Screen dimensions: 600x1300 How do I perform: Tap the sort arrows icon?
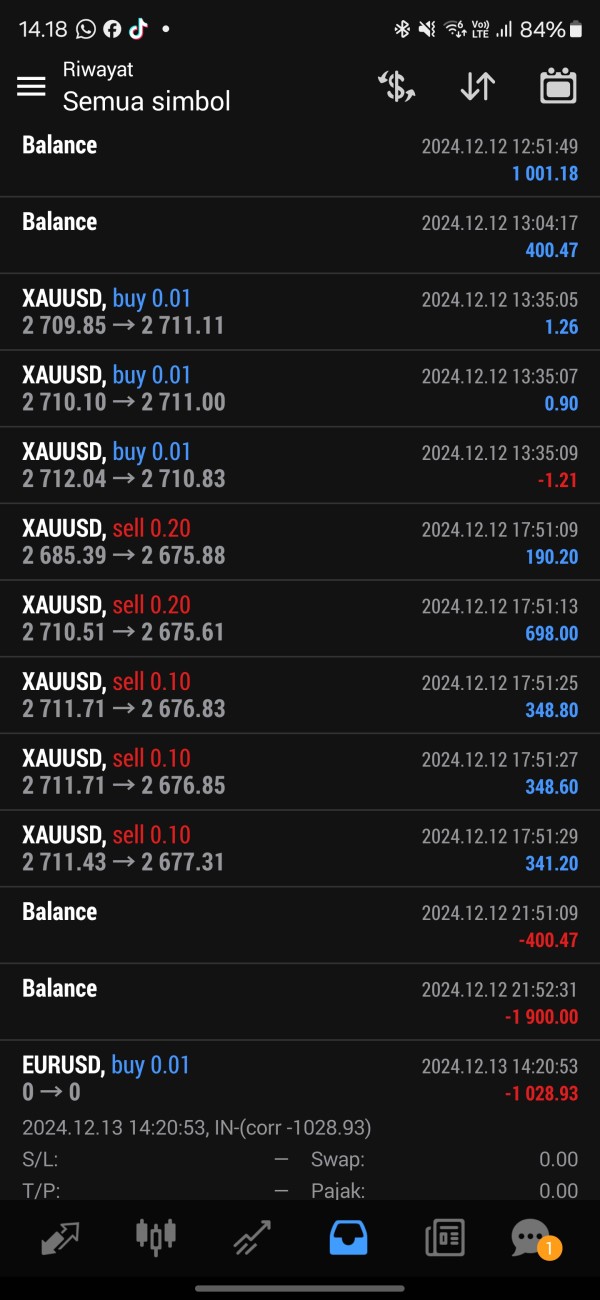point(477,86)
